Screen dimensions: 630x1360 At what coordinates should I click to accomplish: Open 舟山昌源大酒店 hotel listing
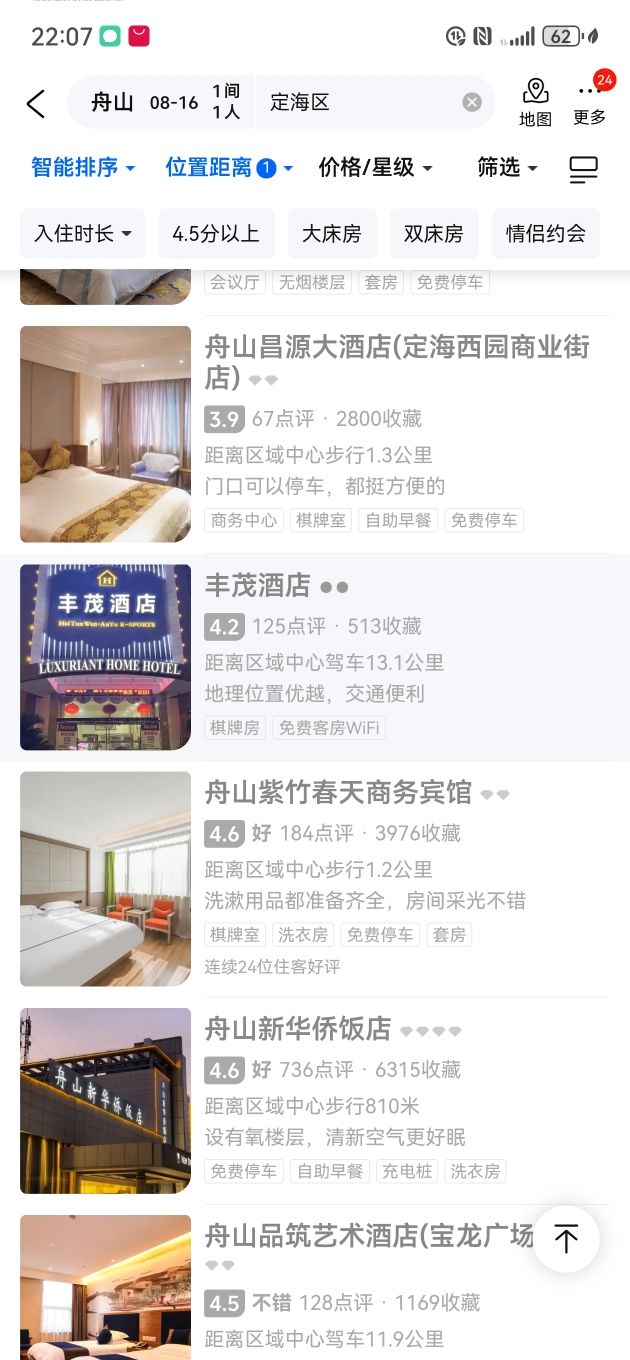[397, 361]
